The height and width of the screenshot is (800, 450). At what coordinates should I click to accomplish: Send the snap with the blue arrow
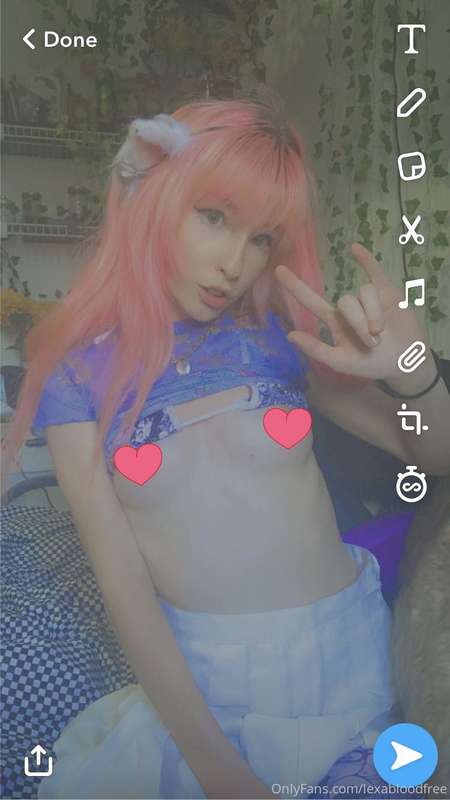point(405,756)
